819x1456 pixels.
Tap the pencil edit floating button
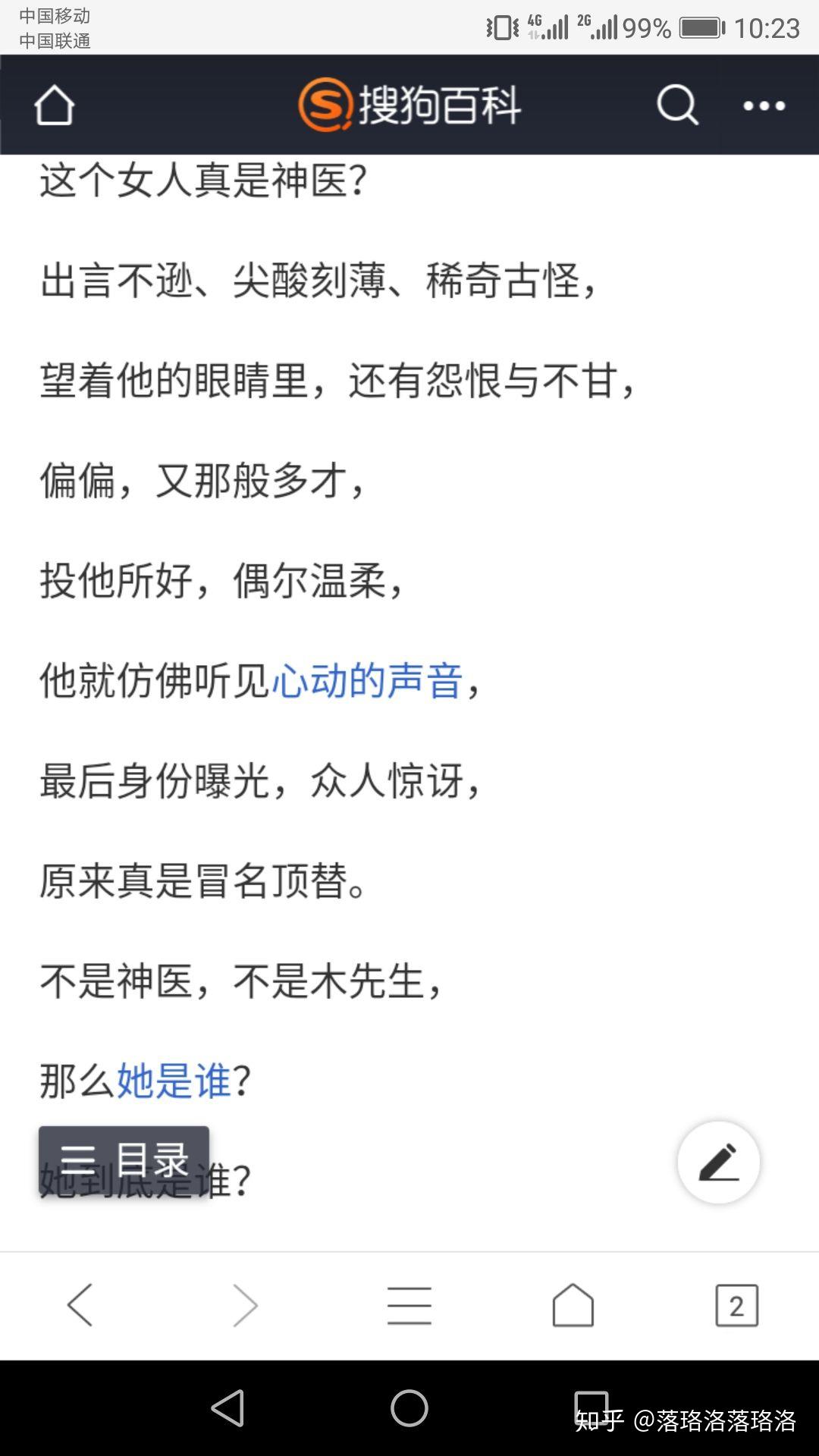point(718,1162)
